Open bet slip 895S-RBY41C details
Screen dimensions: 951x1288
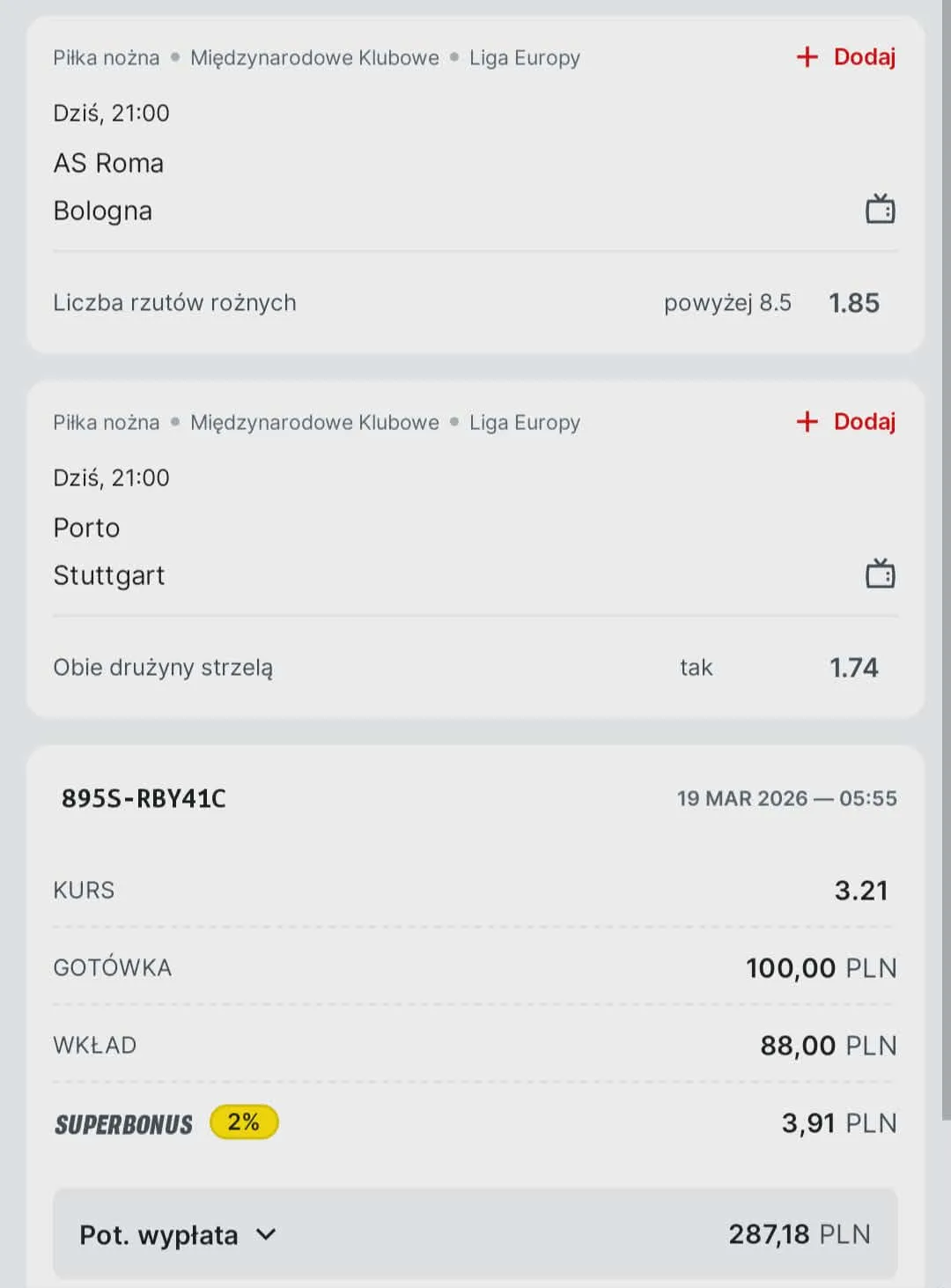click(143, 799)
